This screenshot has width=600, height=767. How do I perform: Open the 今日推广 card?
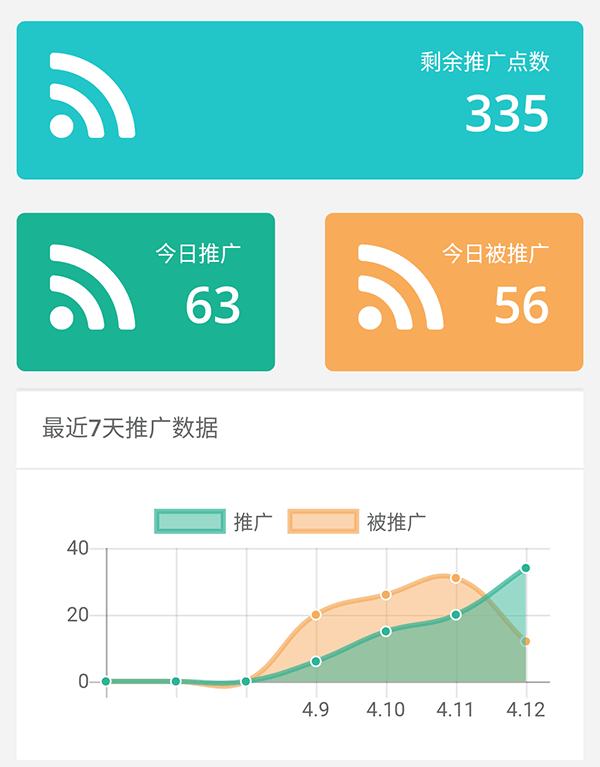[146, 292]
